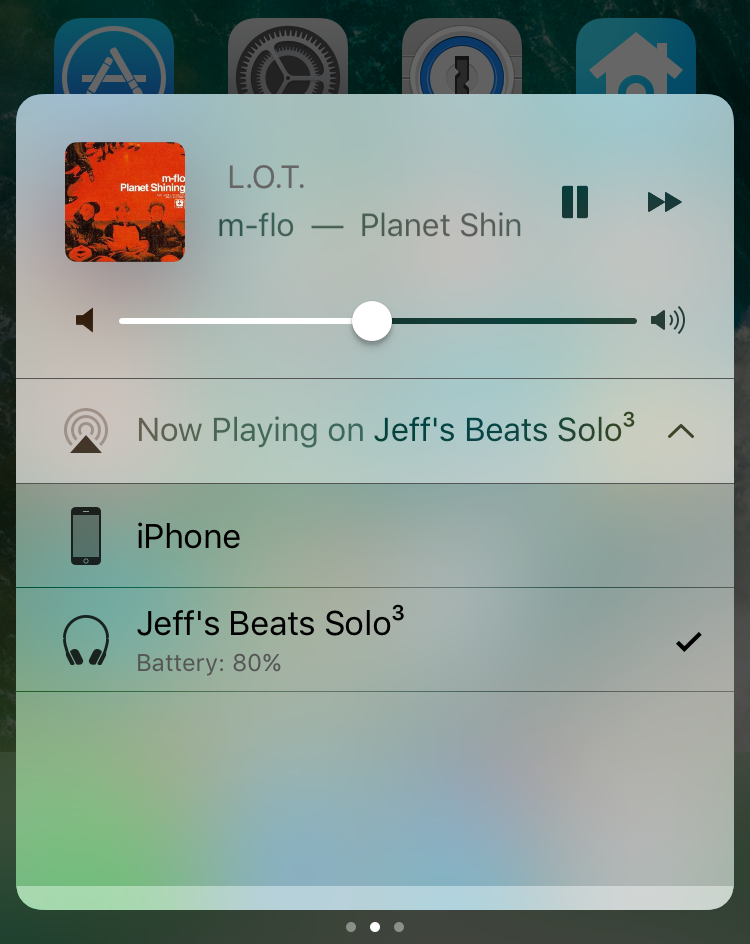This screenshot has width=750, height=944.
Task: Tap the artist name m-flo
Action: [x=255, y=226]
